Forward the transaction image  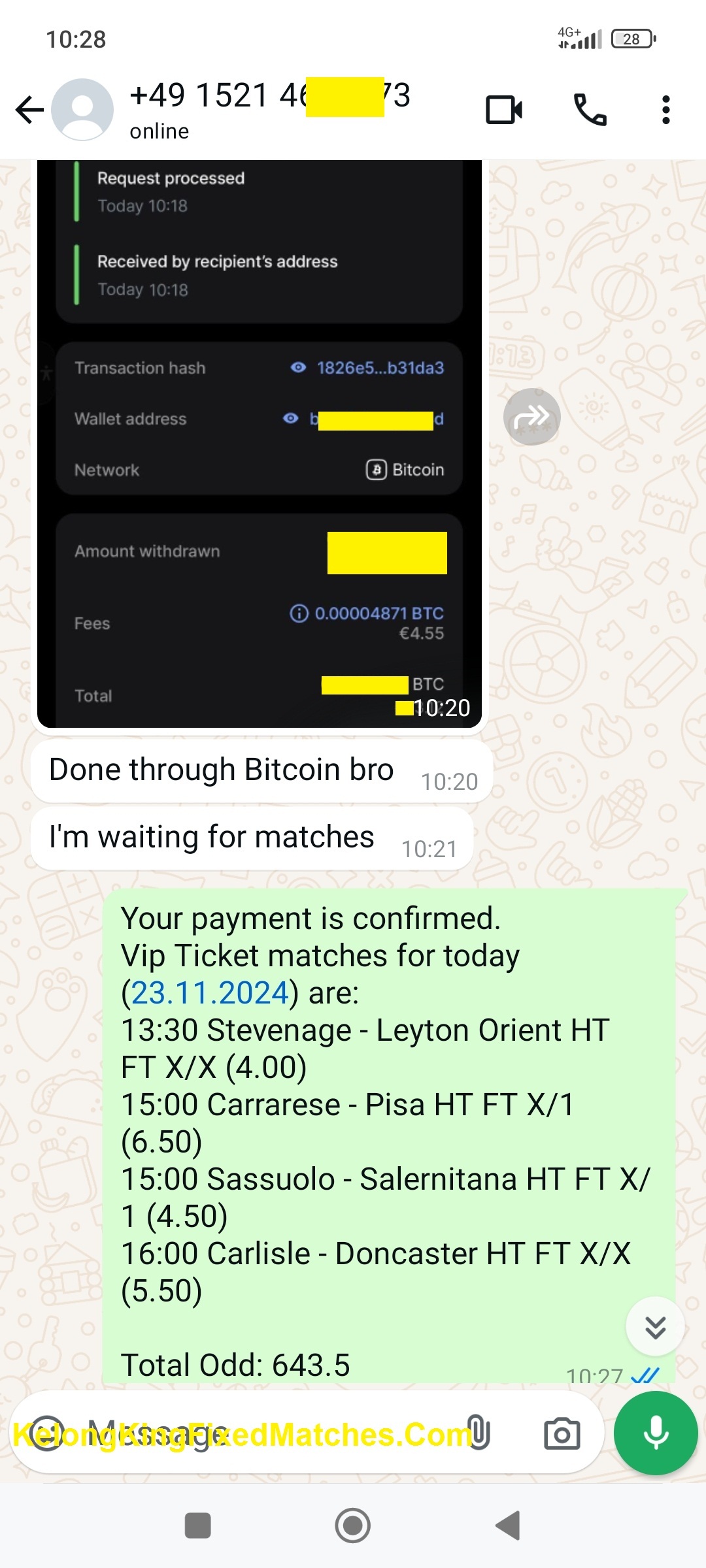(x=531, y=417)
